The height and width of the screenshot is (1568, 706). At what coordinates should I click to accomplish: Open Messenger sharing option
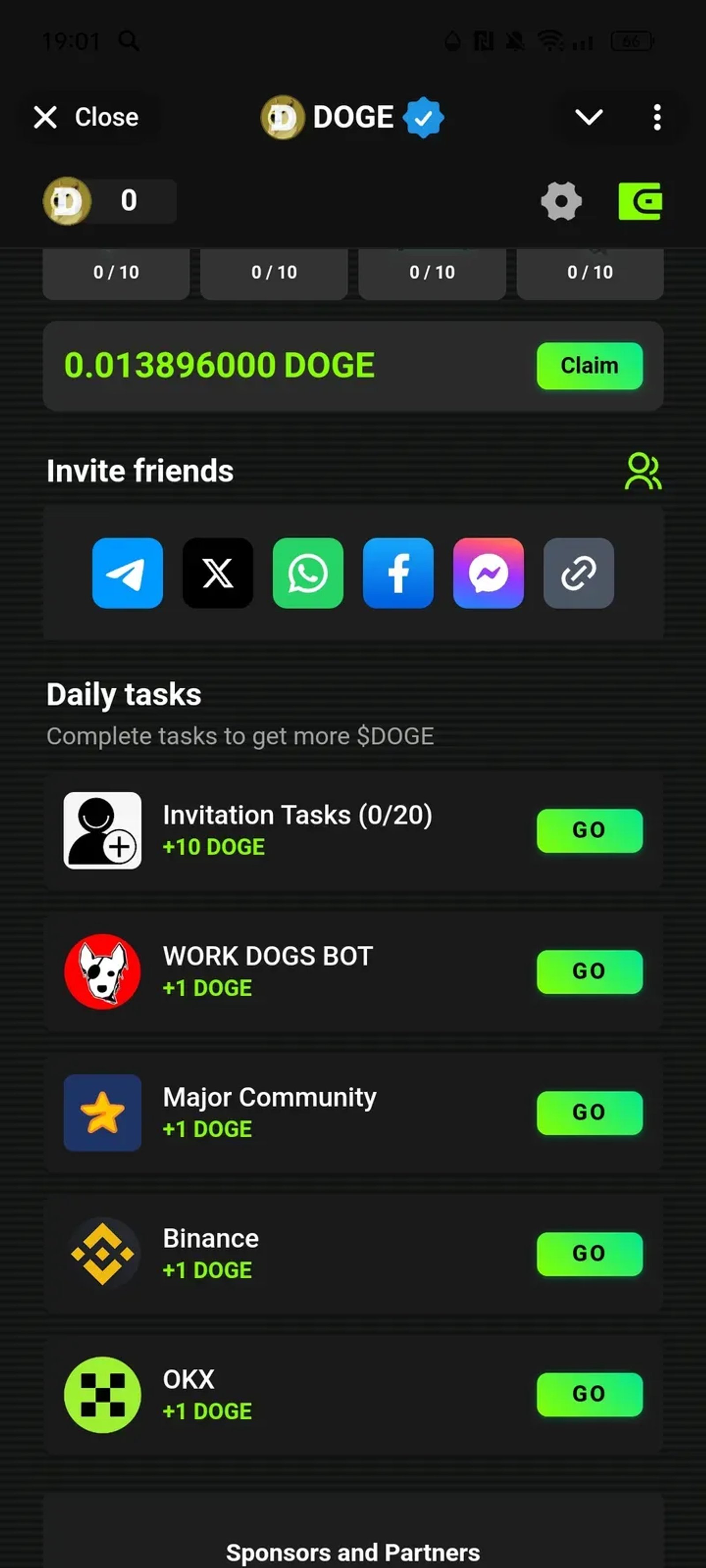(x=488, y=573)
